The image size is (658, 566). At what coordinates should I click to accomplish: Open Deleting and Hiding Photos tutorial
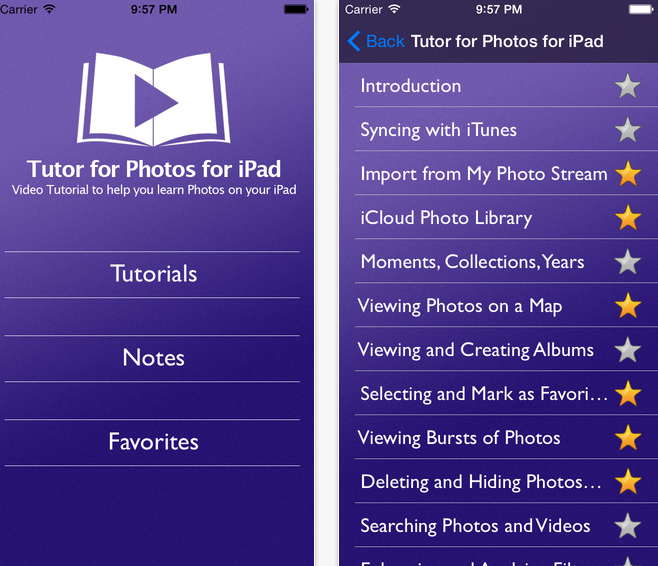coord(481,482)
